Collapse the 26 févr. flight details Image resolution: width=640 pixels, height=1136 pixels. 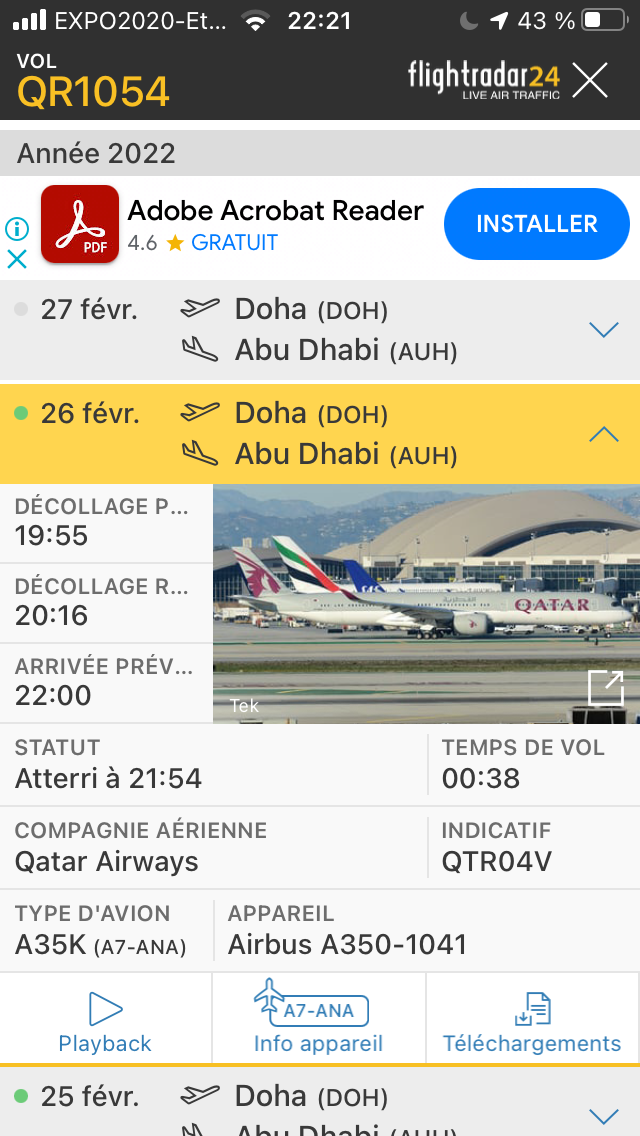(x=604, y=434)
